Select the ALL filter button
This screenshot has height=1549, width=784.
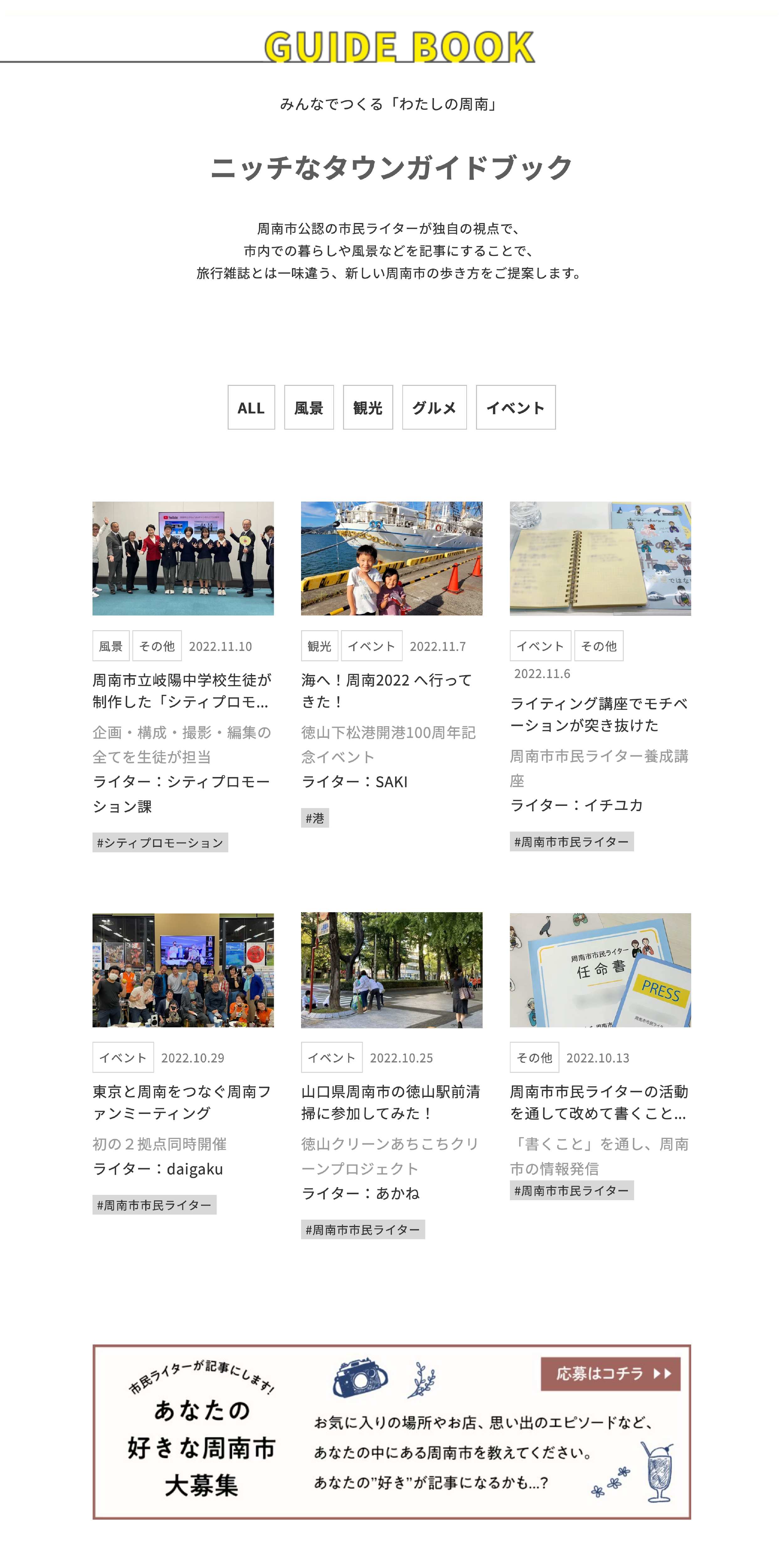point(251,407)
